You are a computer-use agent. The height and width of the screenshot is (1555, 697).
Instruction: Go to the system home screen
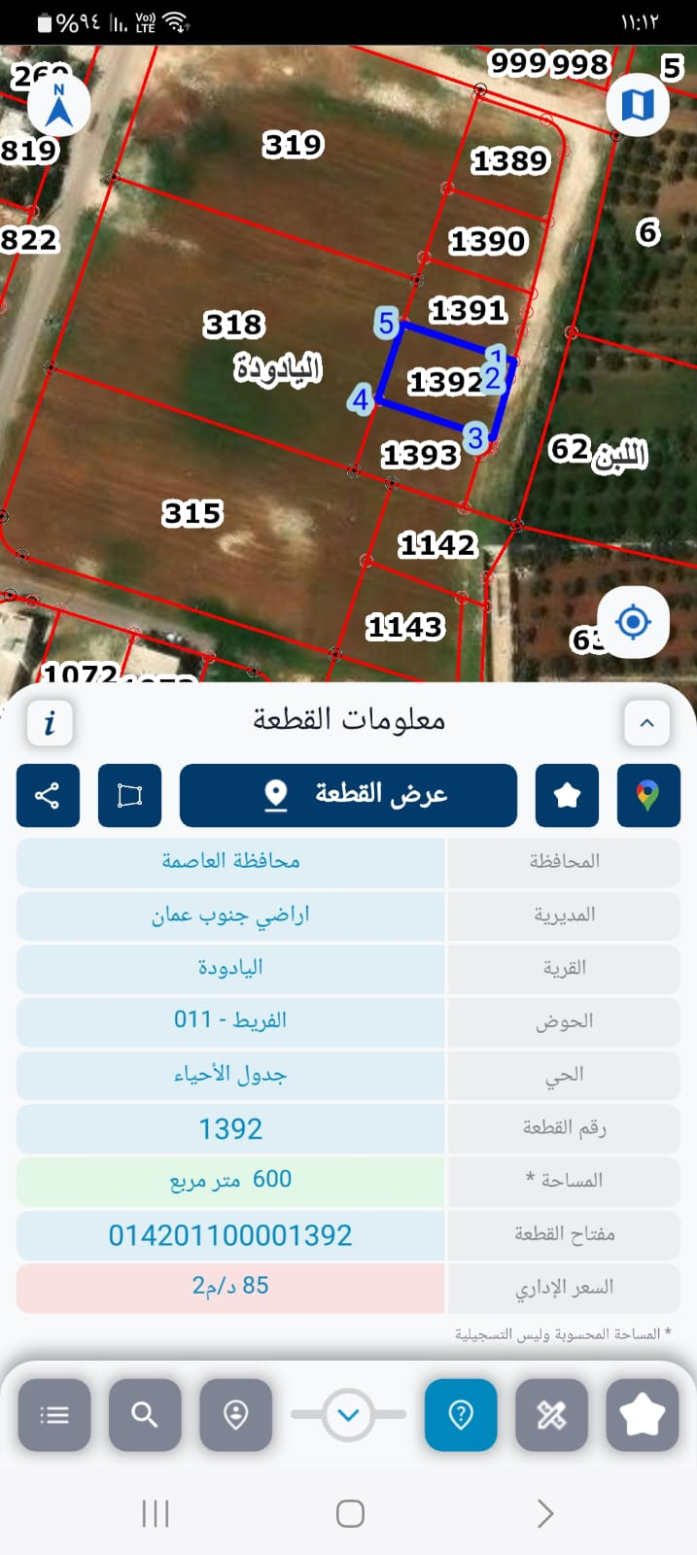pos(349,1513)
